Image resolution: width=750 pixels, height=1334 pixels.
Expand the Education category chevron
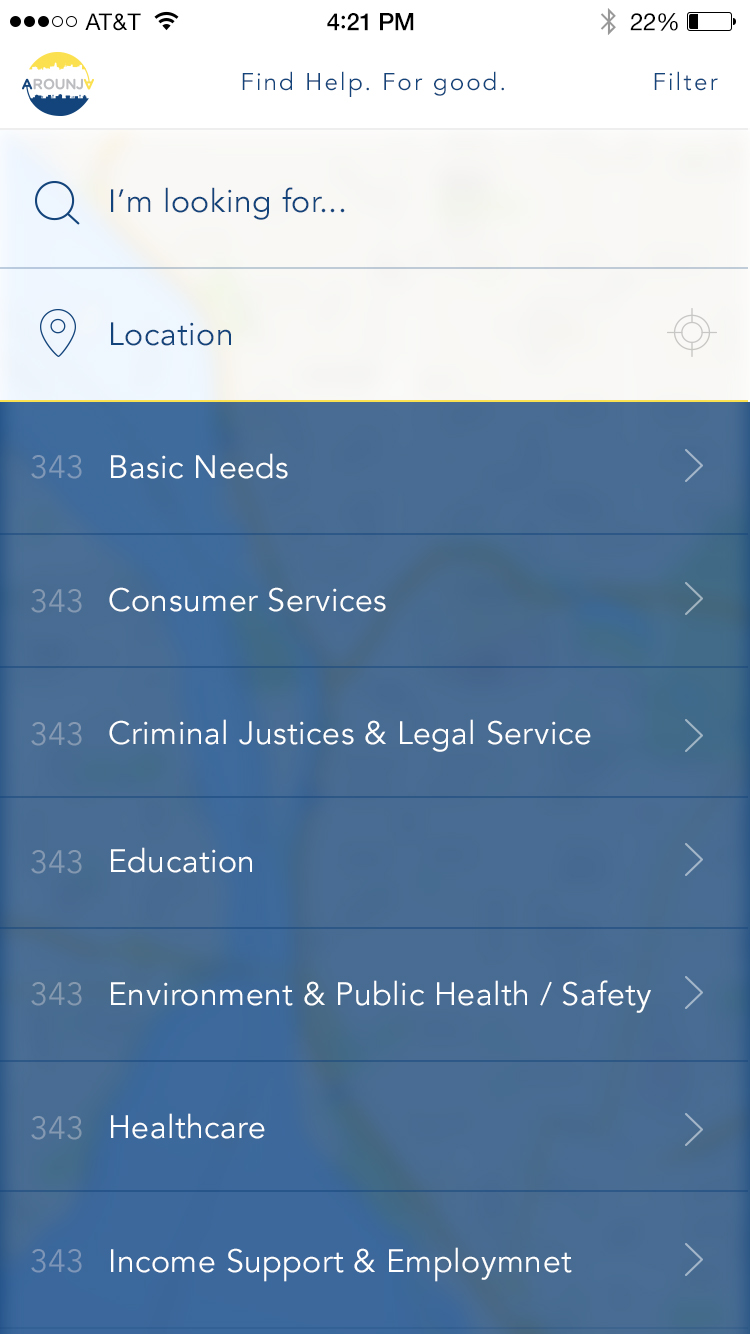(693, 860)
